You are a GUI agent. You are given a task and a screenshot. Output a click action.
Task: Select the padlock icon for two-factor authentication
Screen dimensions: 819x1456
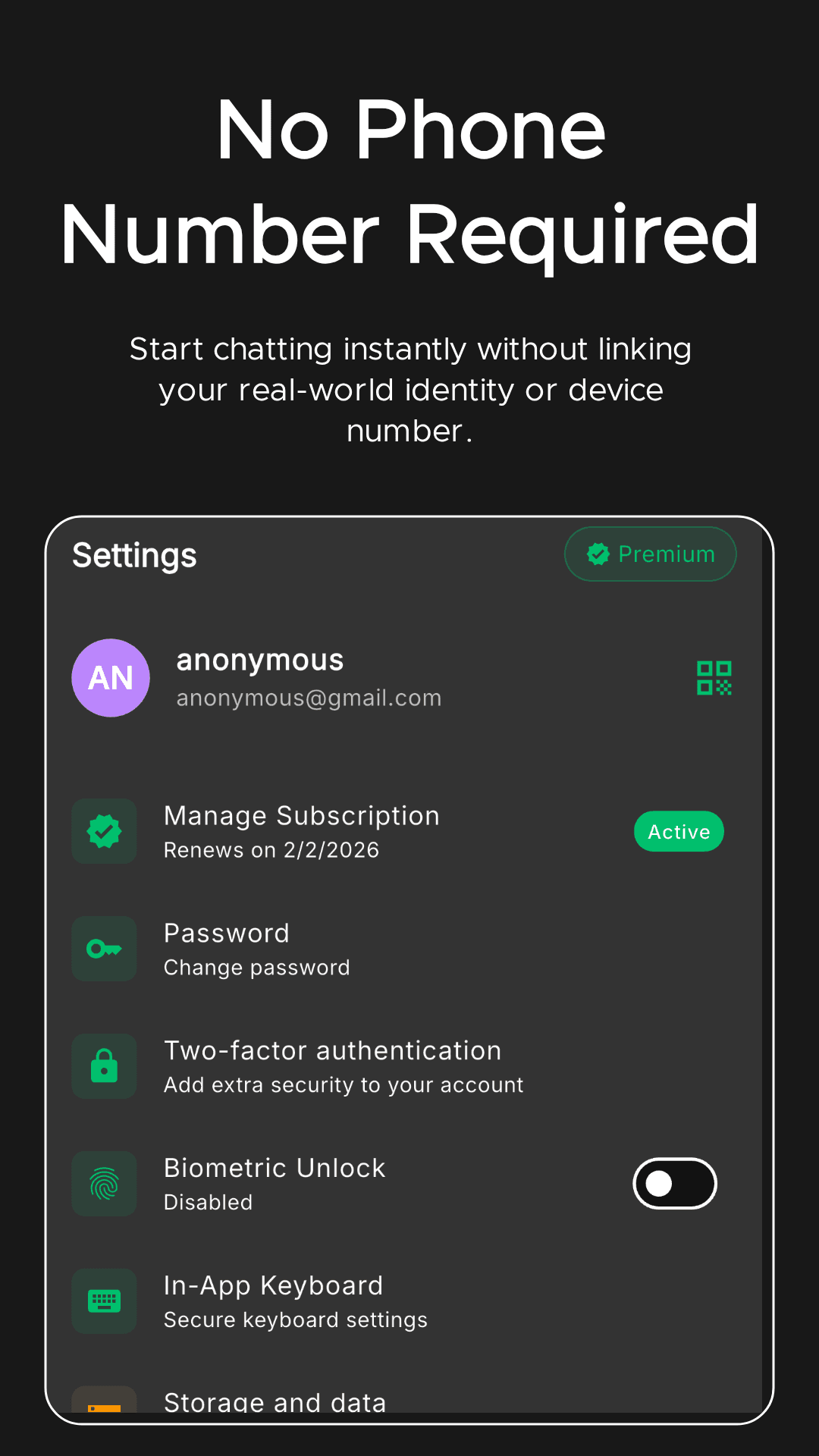[x=104, y=1066]
